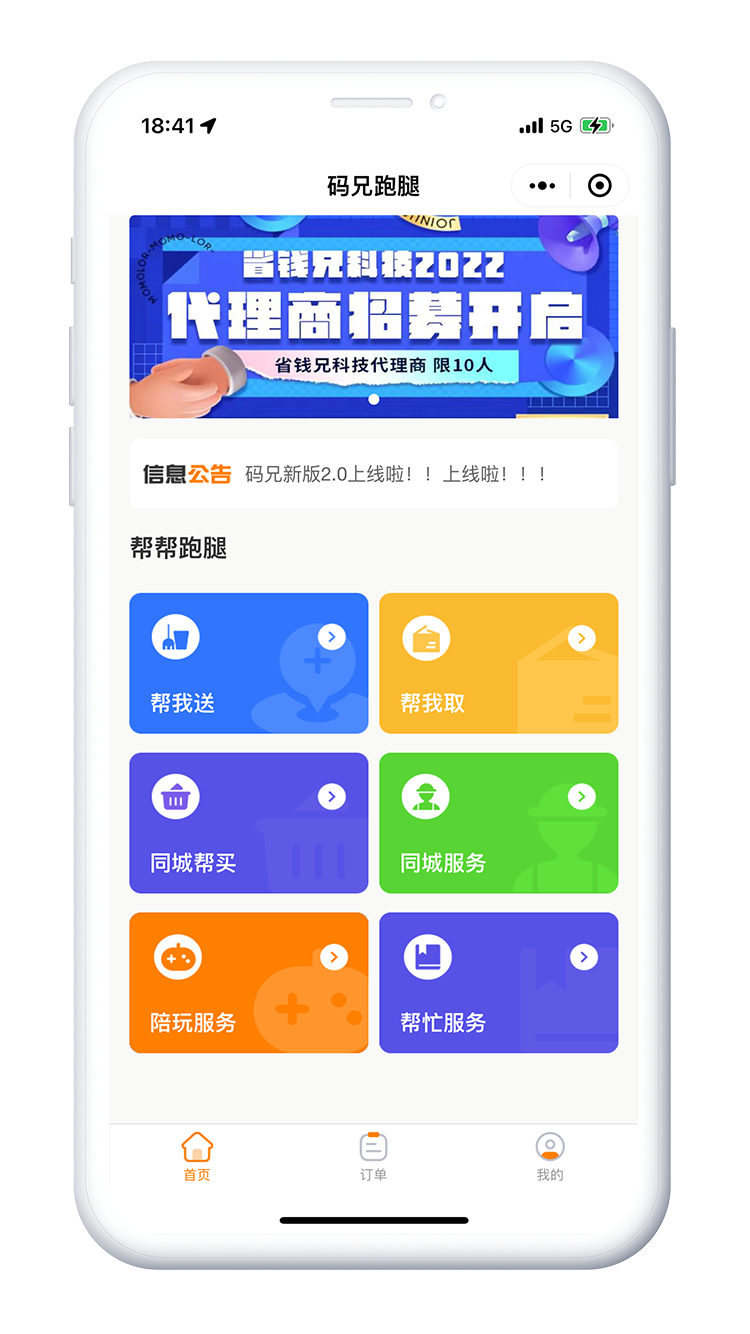Switch to the 订单 tab
Screen dimensions: 750x1334
click(373, 1157)
